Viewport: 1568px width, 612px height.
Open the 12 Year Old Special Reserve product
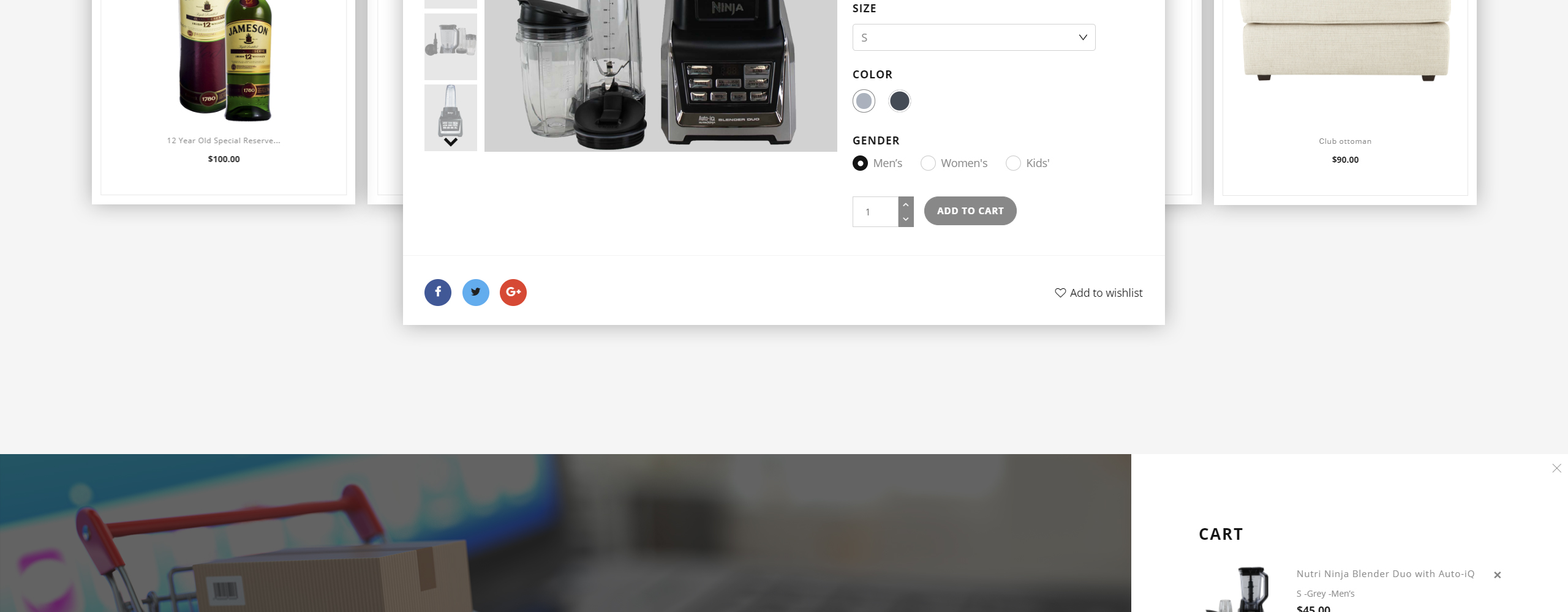[x=224, y=141]
